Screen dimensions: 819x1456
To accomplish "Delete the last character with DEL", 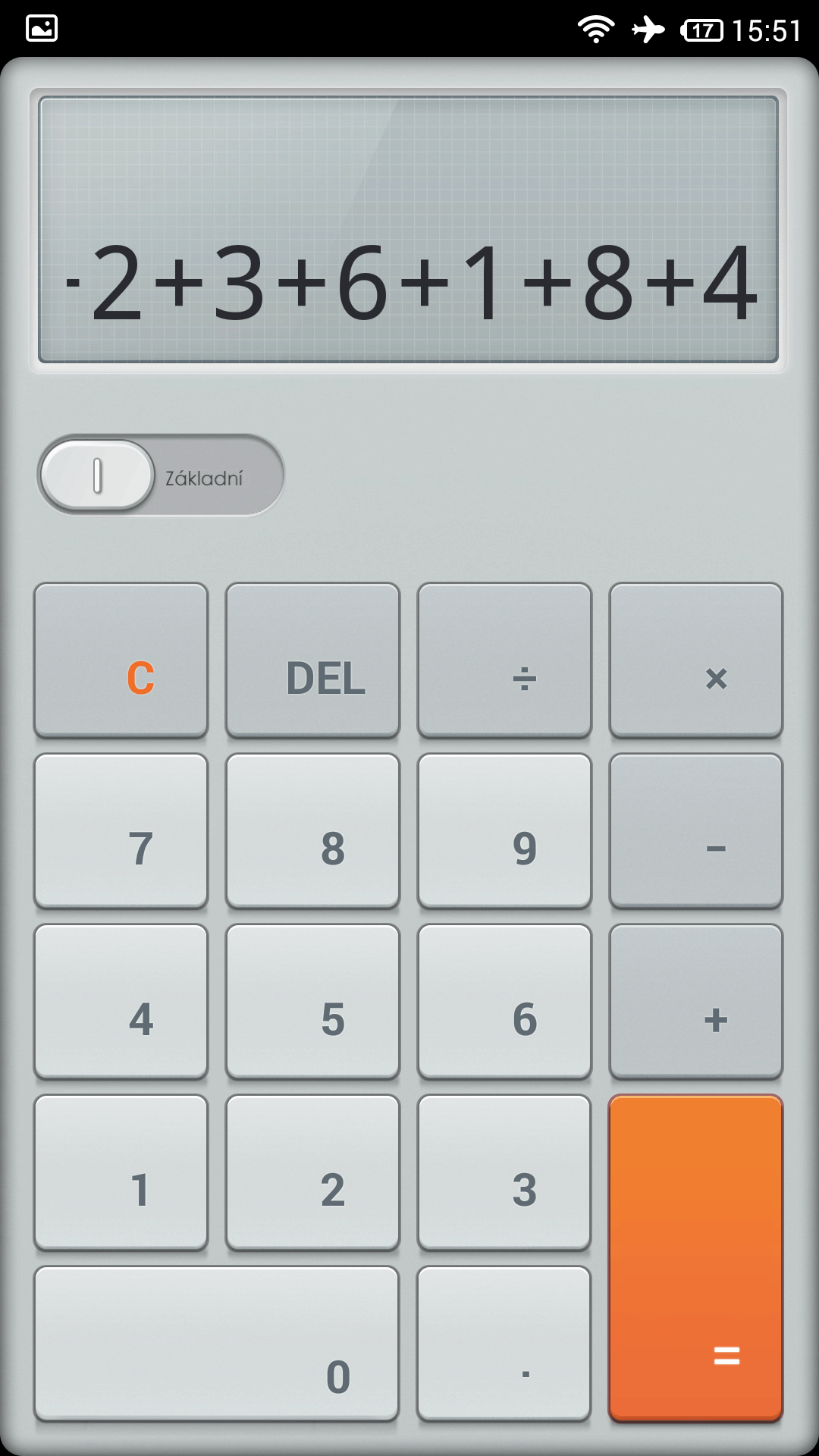I will [x=312, y=660].
